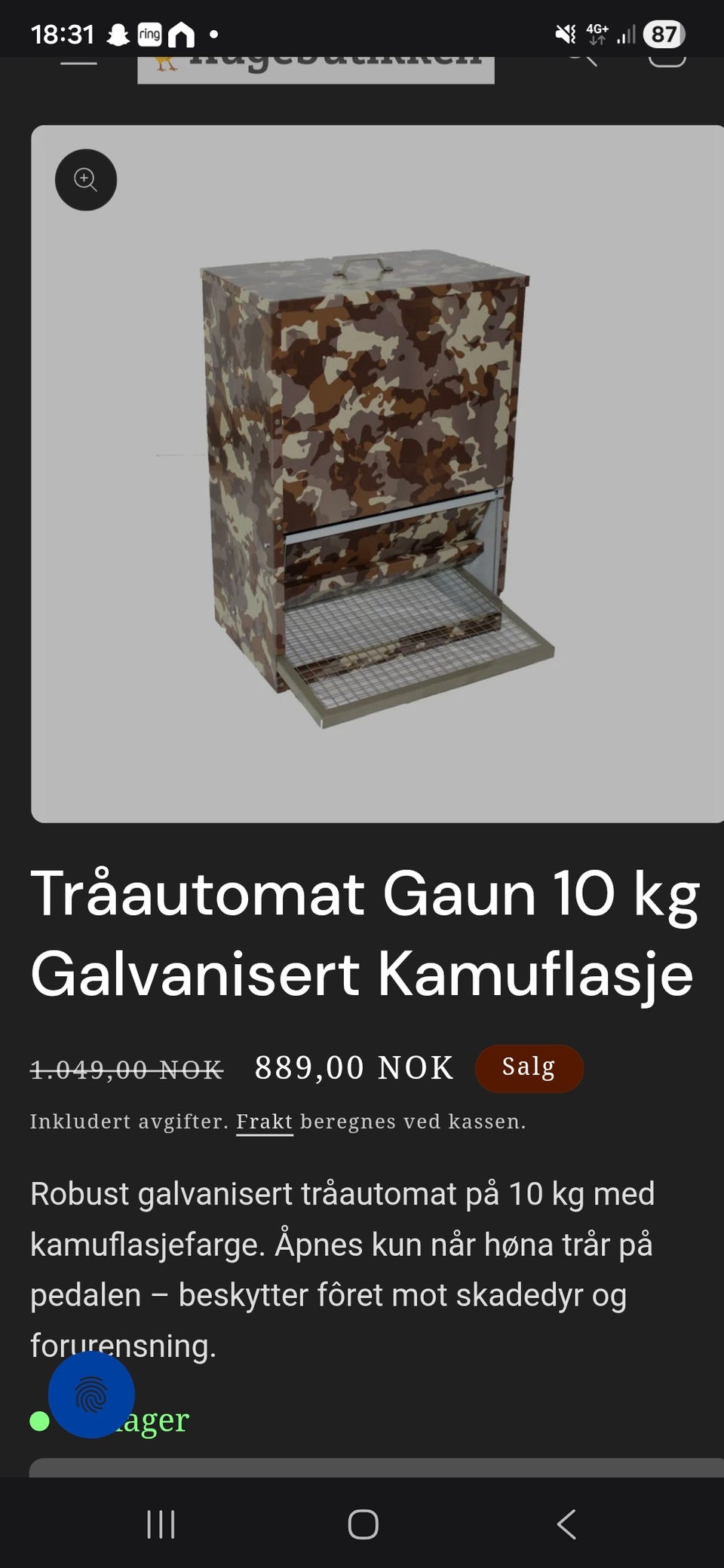Viewport: 724px width, 1568px height.
Task: Zoom the product image with the magnifier icon
Action: (x=86, y=180)
